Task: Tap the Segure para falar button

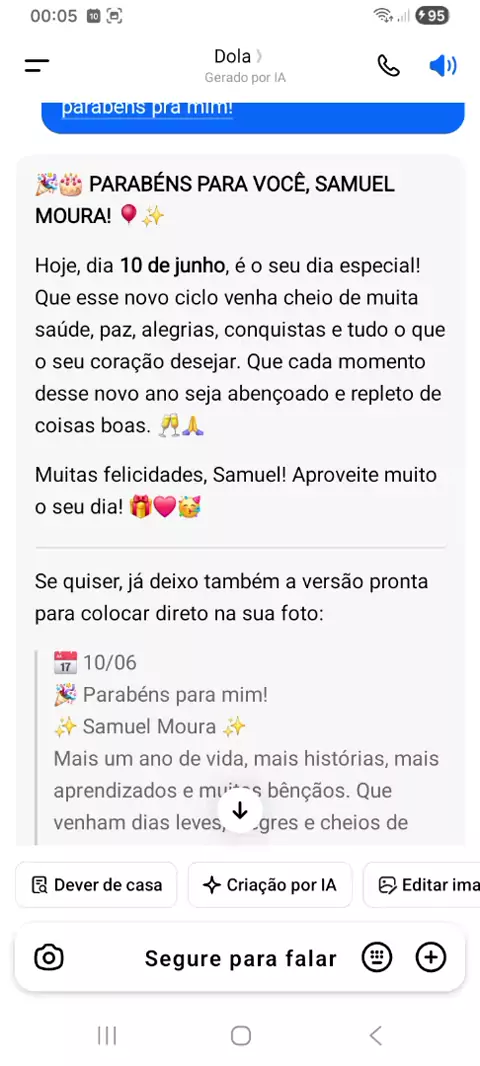Action: pos(241,959)
